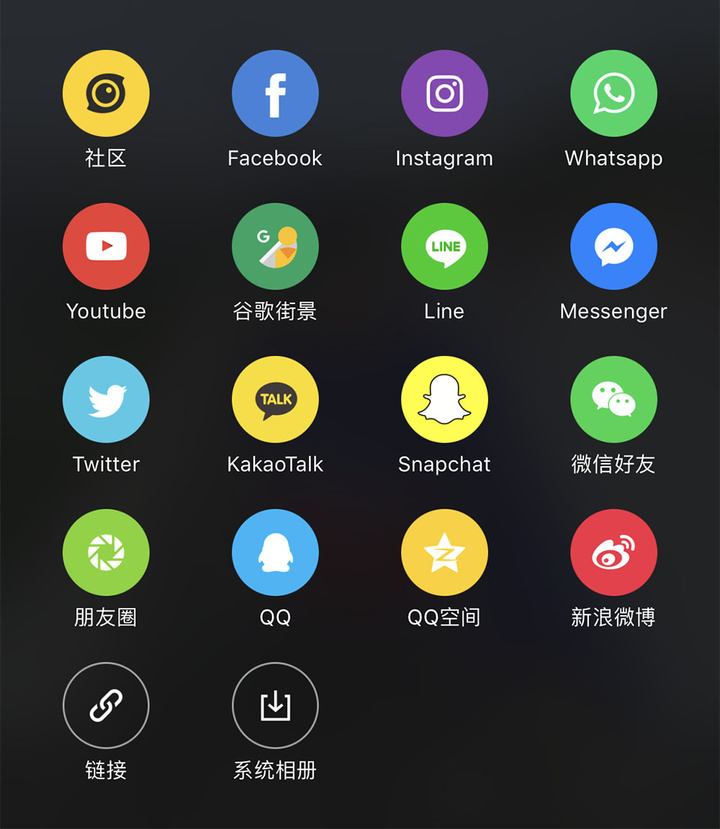
Task: Share using KakaoTalk
Action: click(275, 400)
